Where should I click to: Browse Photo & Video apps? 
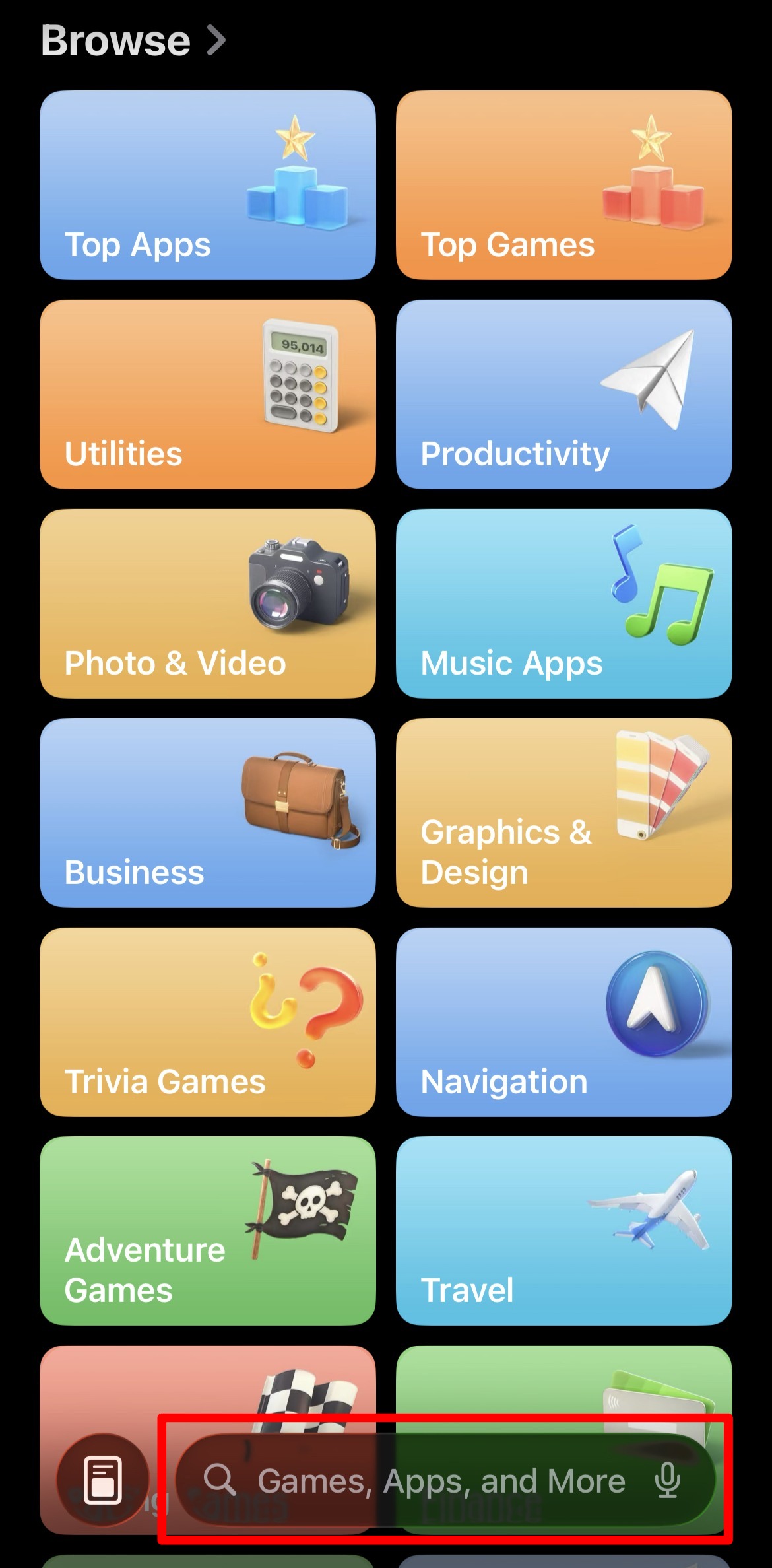point(207,603)
